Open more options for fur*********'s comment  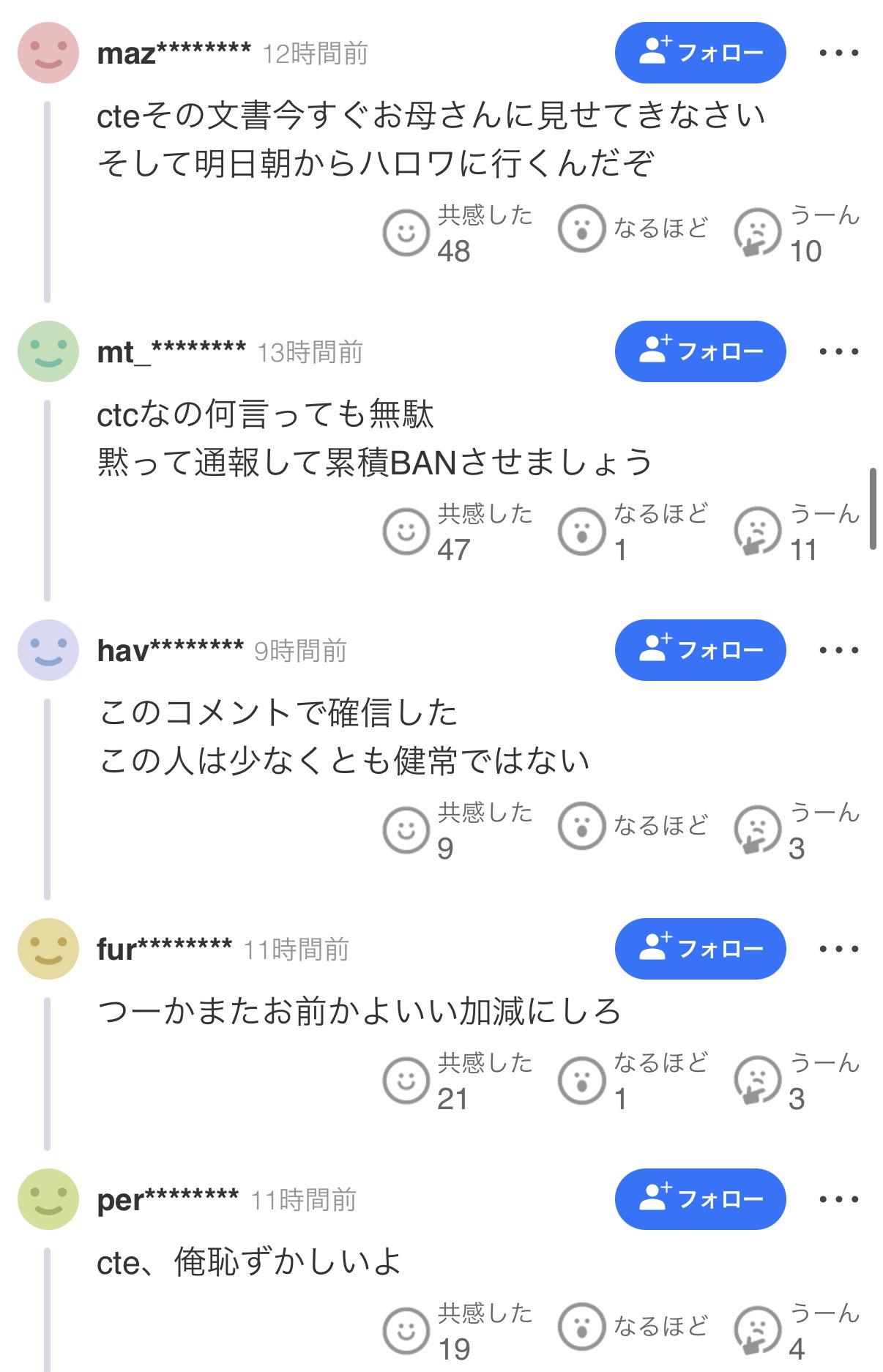click(838, 949)
